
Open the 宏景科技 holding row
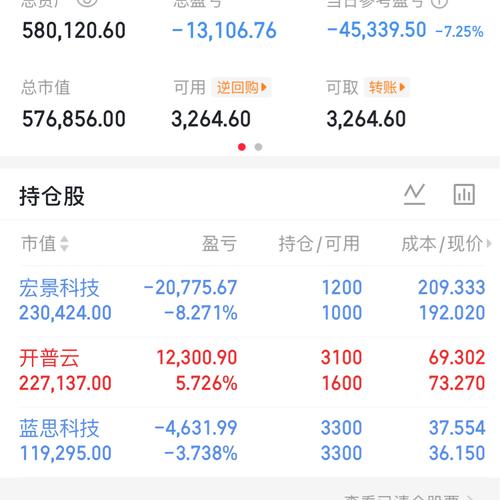tap(252, 300)
